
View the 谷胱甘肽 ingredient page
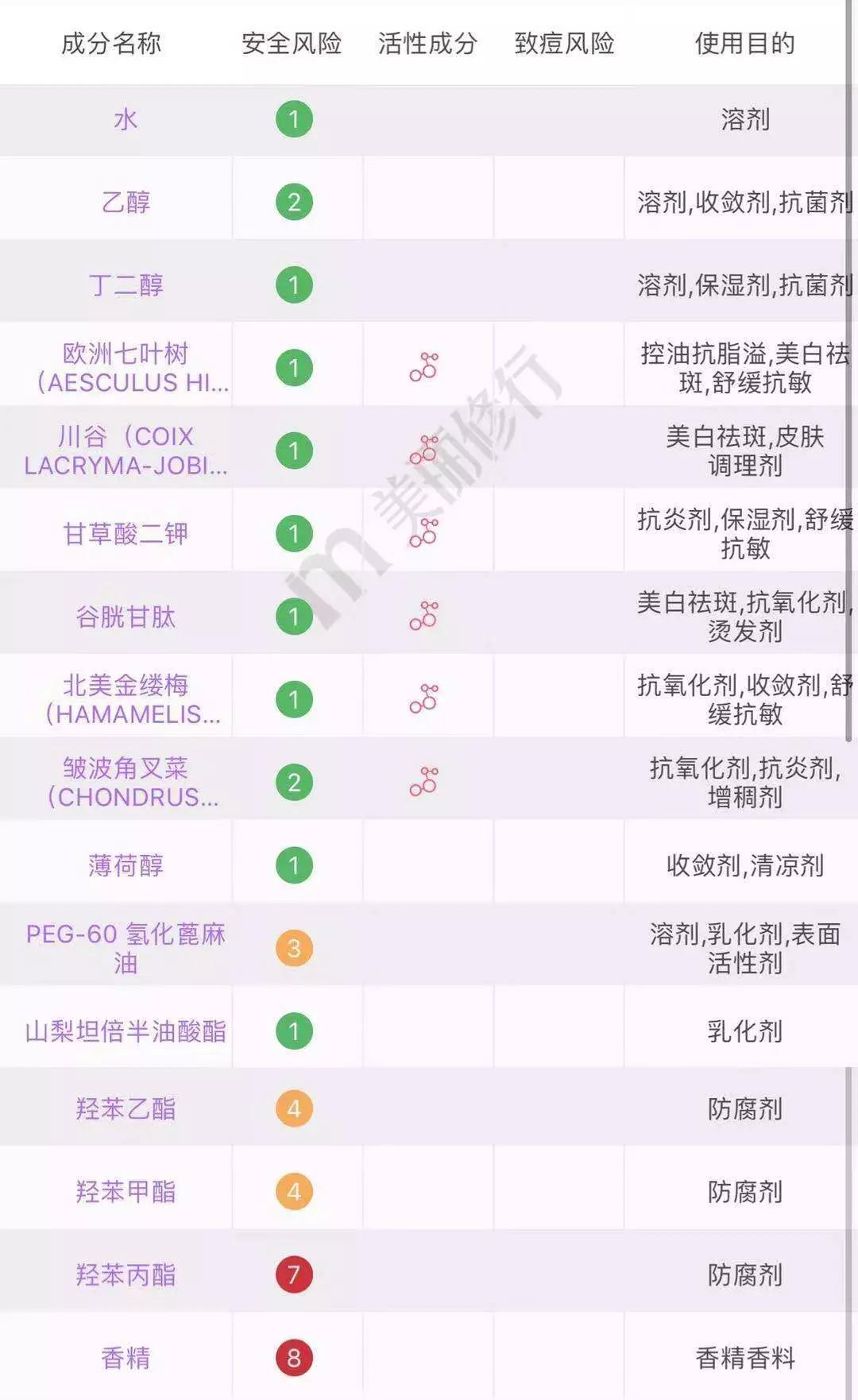(x=126, y=617)
